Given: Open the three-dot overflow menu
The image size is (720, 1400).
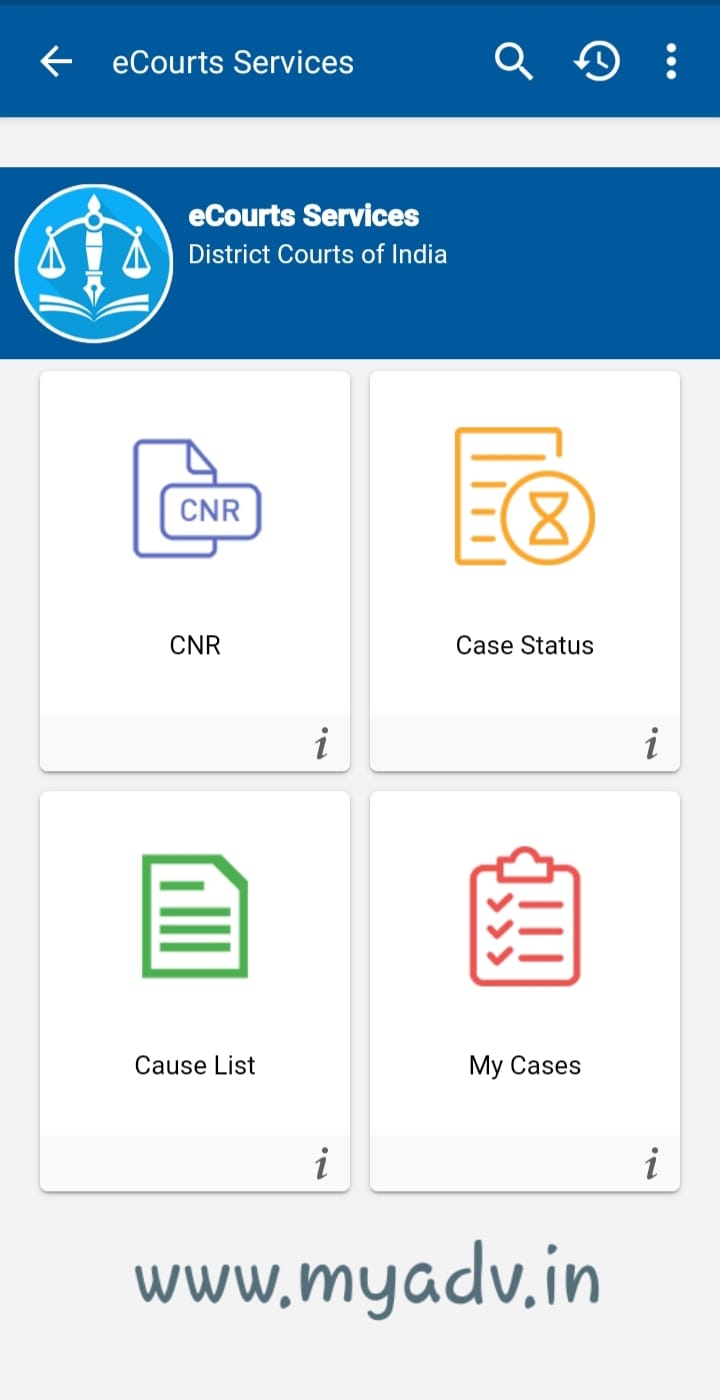Looking at the screenshot, I should [671, 62].
